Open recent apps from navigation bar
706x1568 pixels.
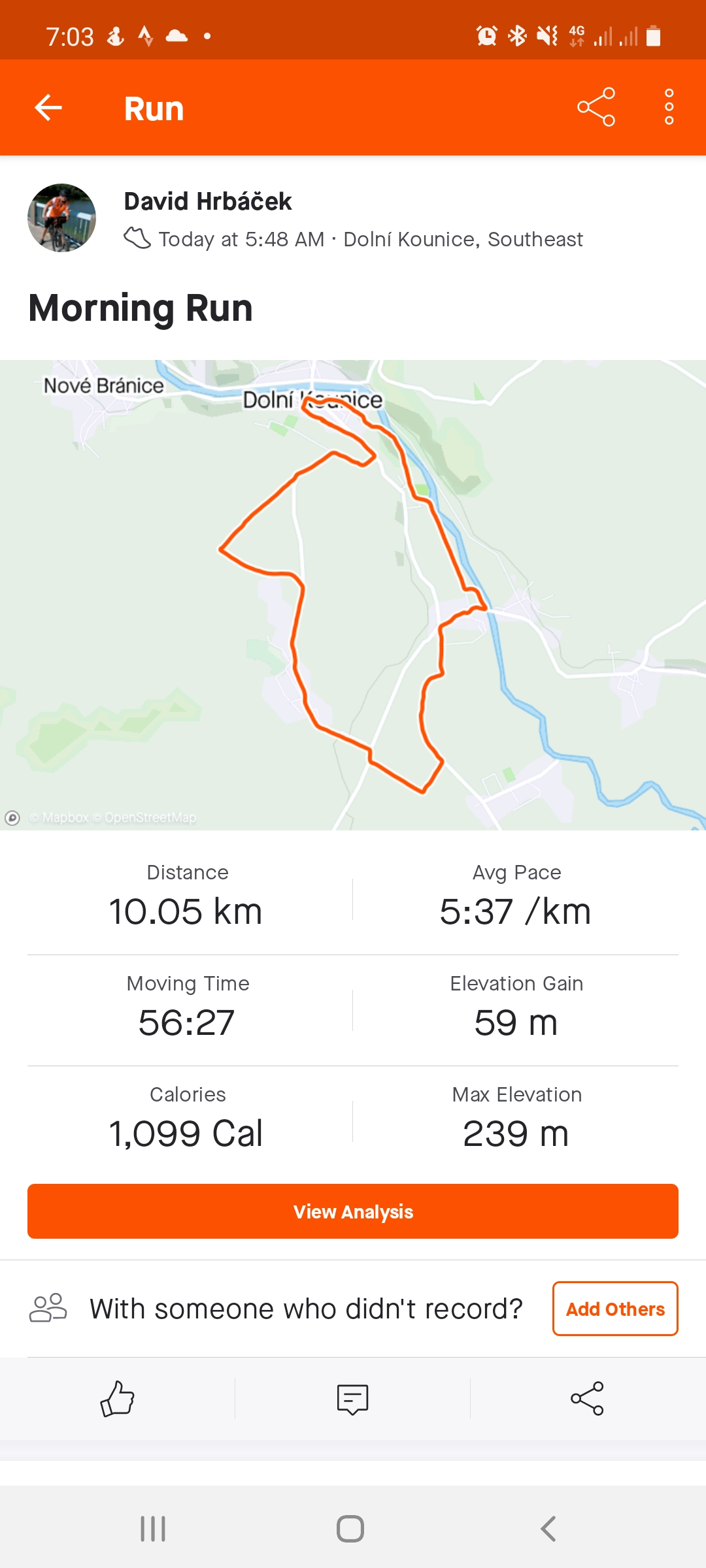153,1529
